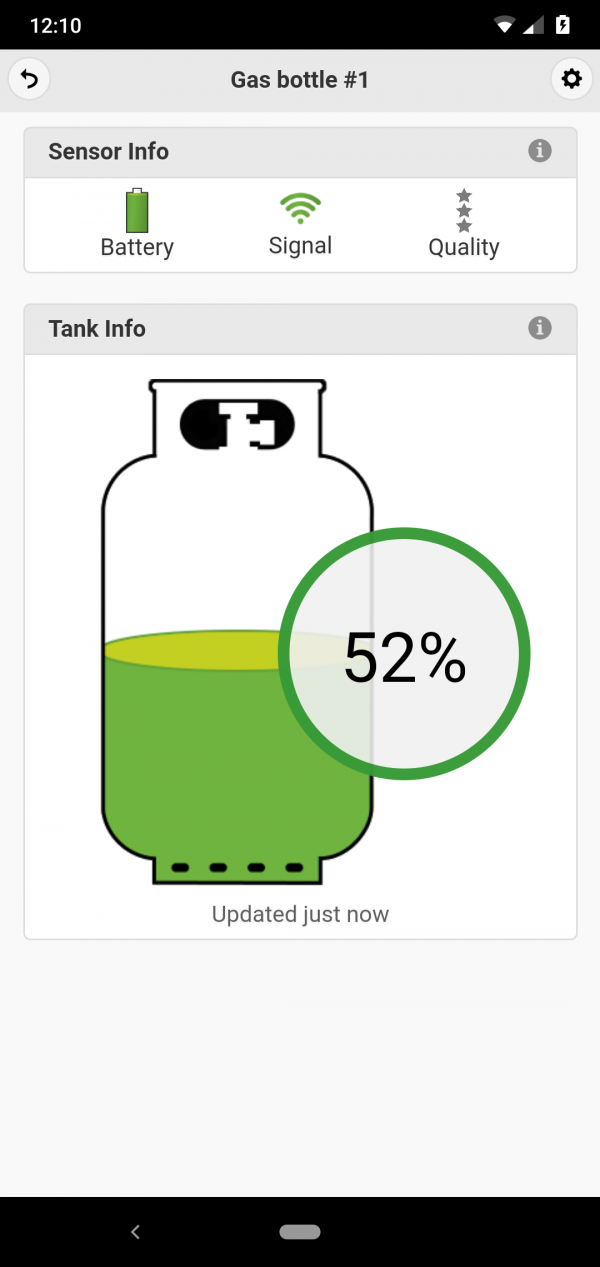The width and height of the screenshot is (600, 1267).
Task: Tap the system home pill
Action: [x=300, y=1232]
